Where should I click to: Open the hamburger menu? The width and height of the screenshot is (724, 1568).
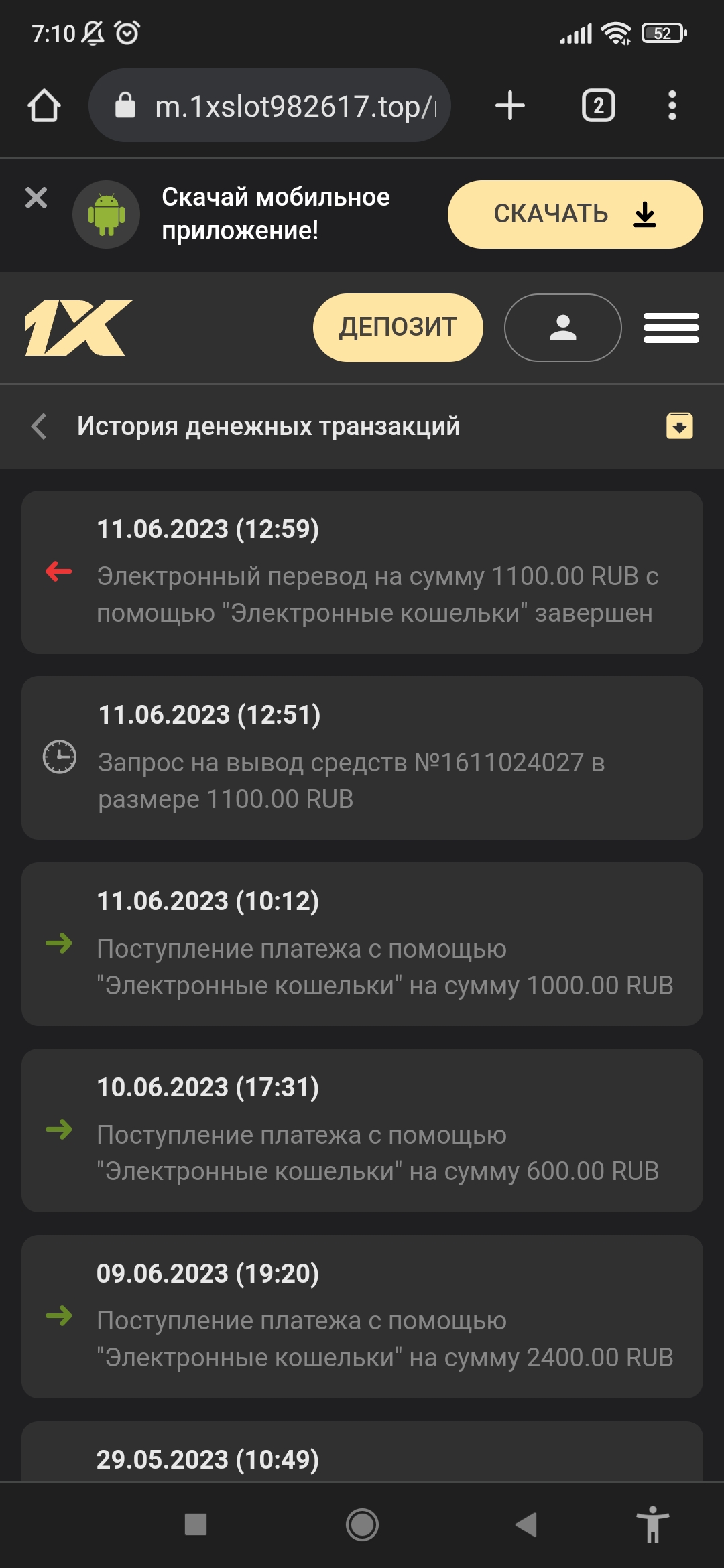coord(671,328)
